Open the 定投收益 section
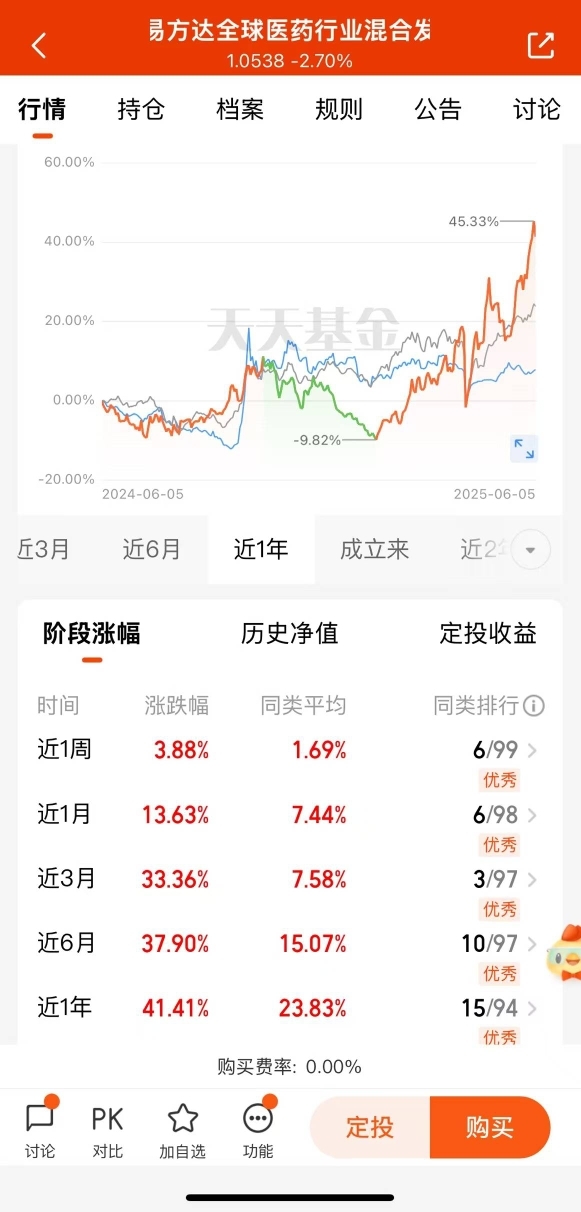Image resolution: width=581 pixels, height=1212 pixels. [488, 633]
